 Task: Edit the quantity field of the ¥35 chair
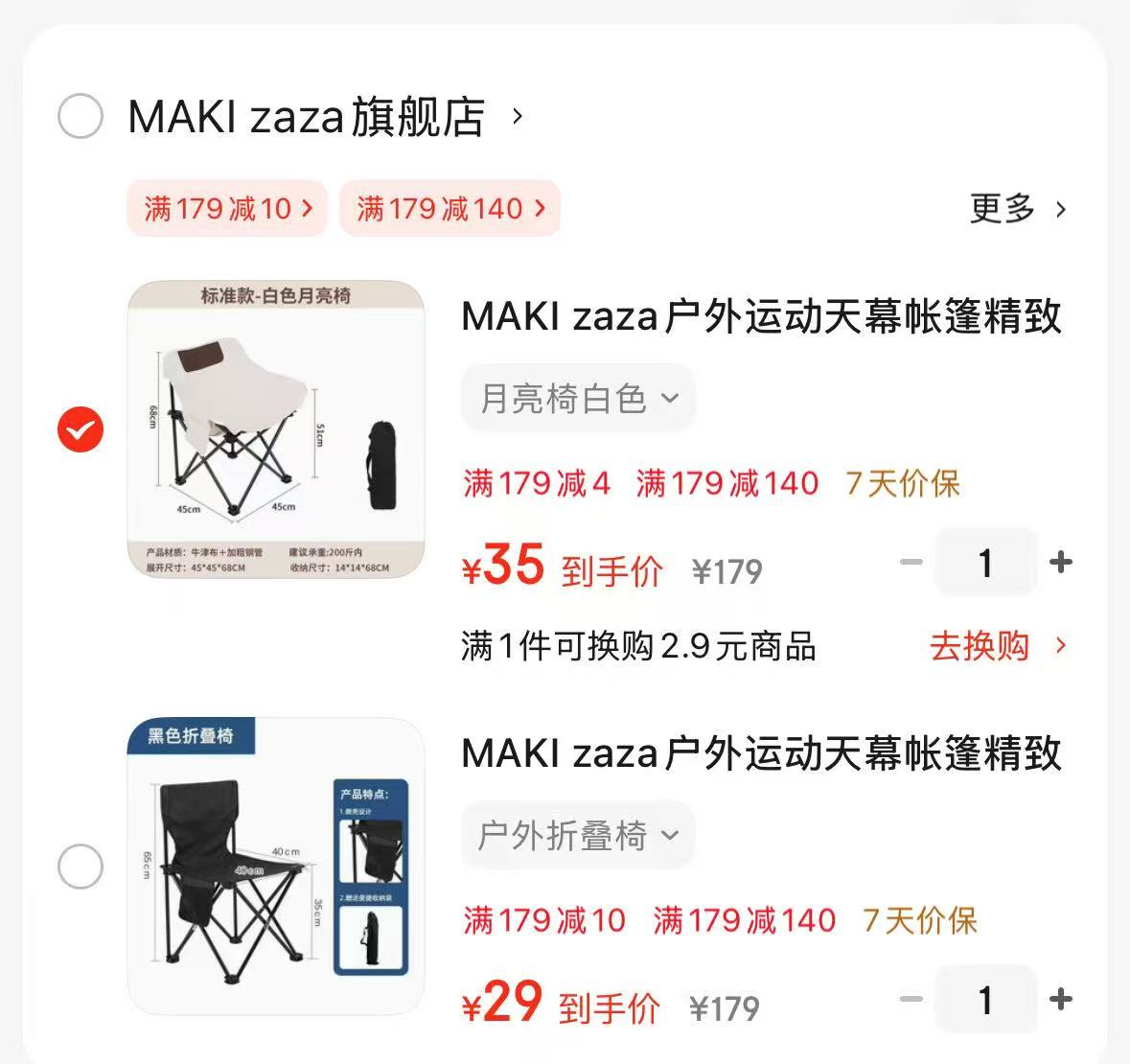click(x=985, y=563)
